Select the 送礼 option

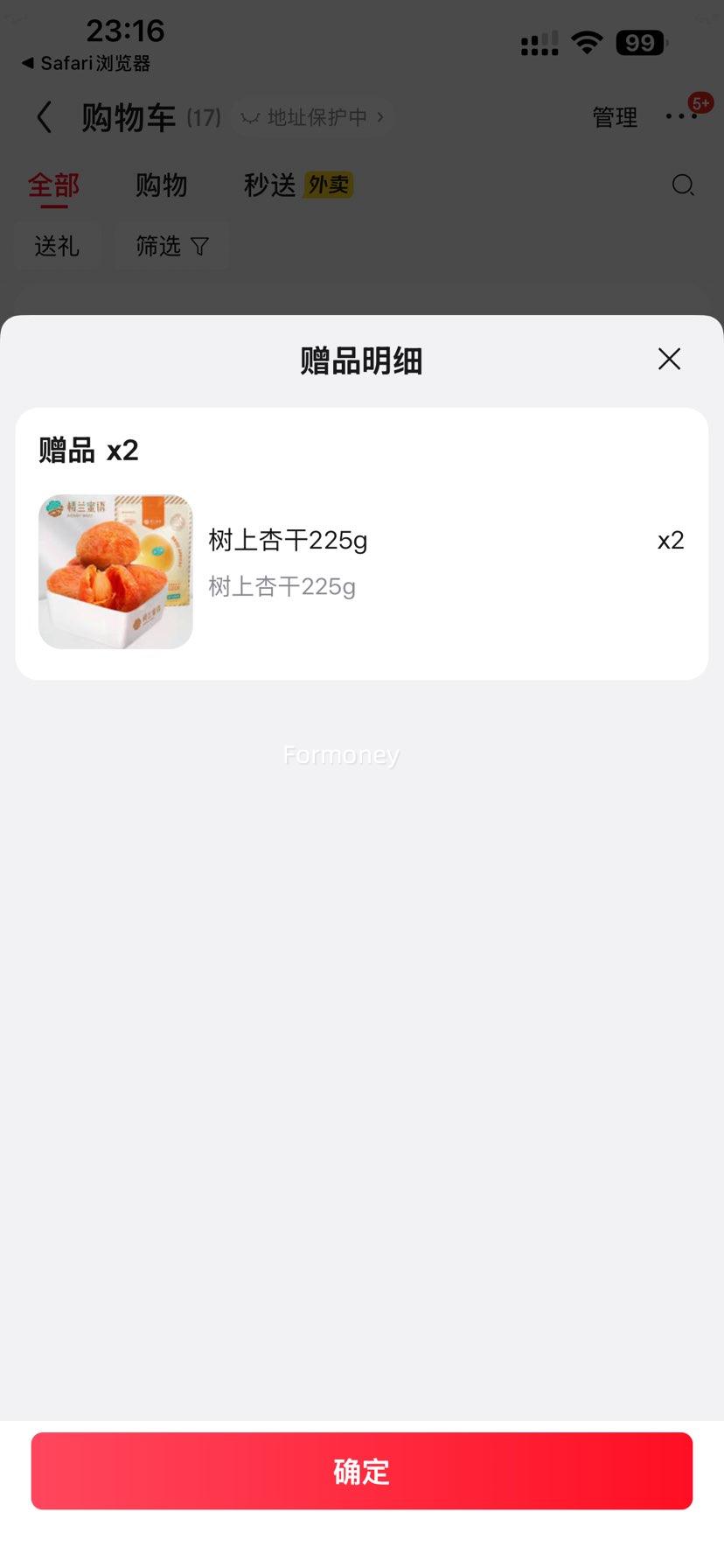point(57,246)
